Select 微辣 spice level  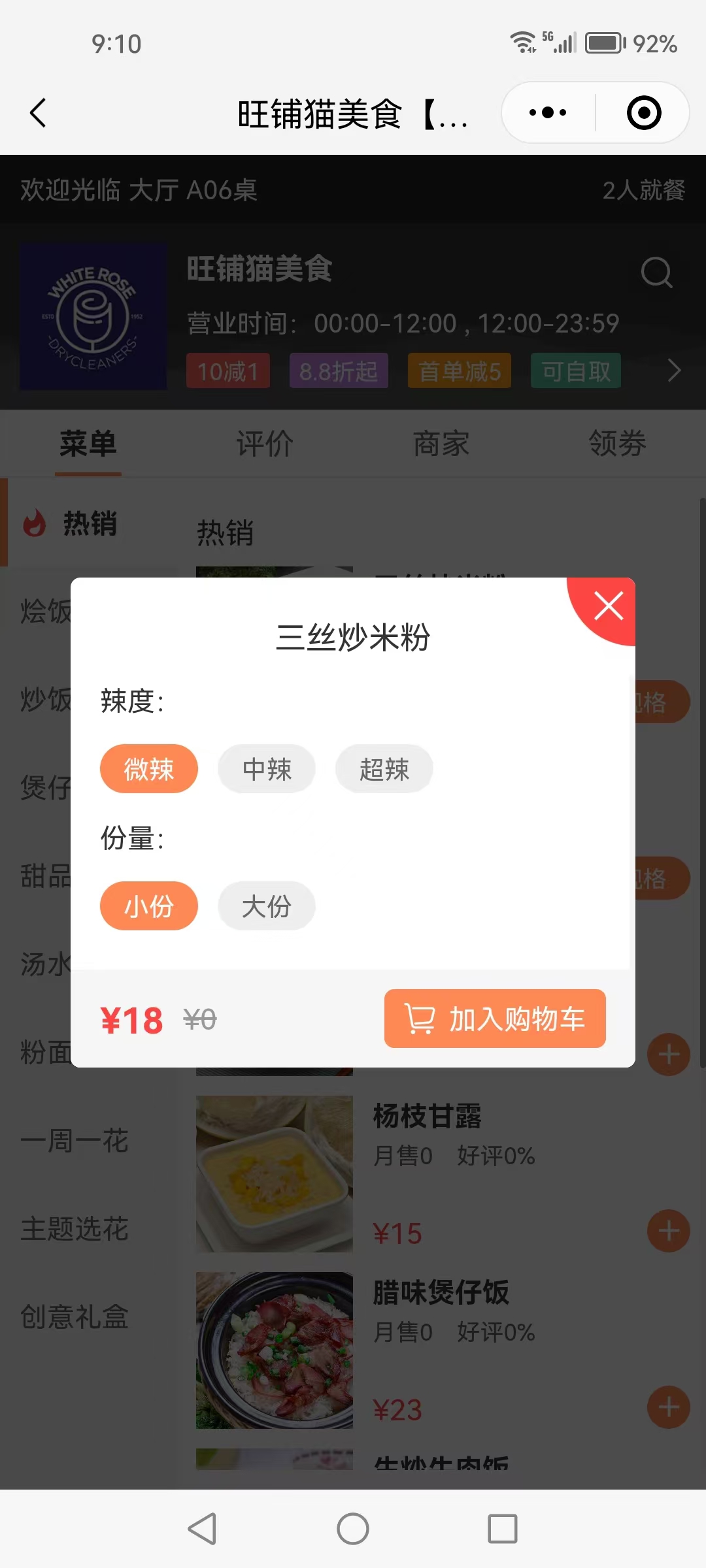pyautogui.click(x=149, y=769)
